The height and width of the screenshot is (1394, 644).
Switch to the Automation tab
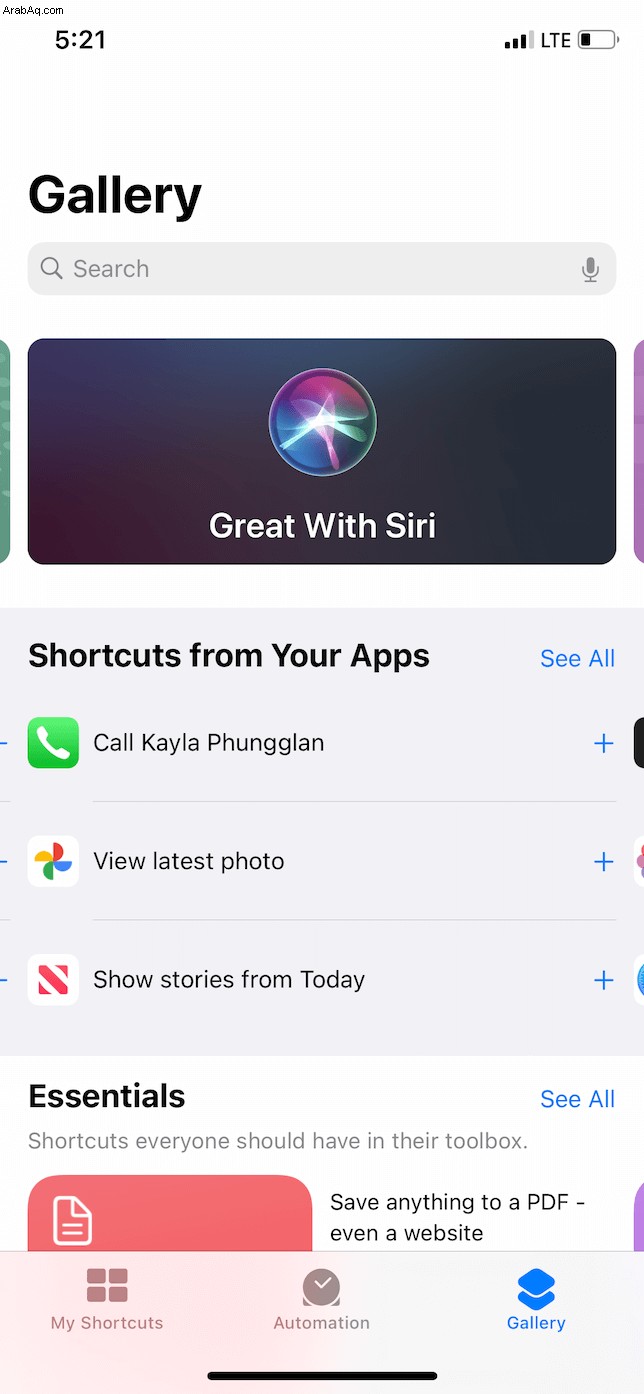point(322,1299)
